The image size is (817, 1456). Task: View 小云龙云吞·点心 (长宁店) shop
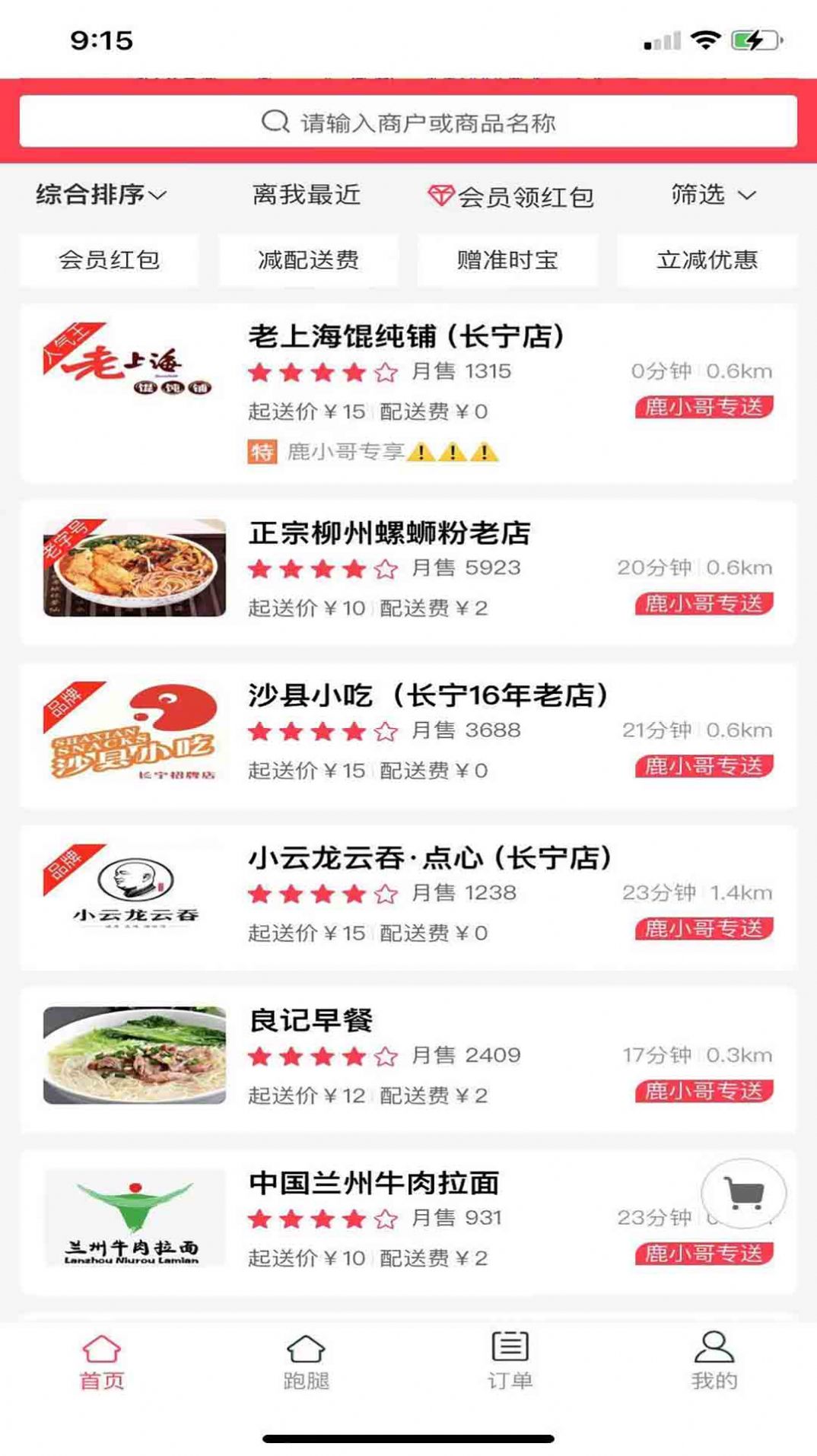tap(430, 858)
